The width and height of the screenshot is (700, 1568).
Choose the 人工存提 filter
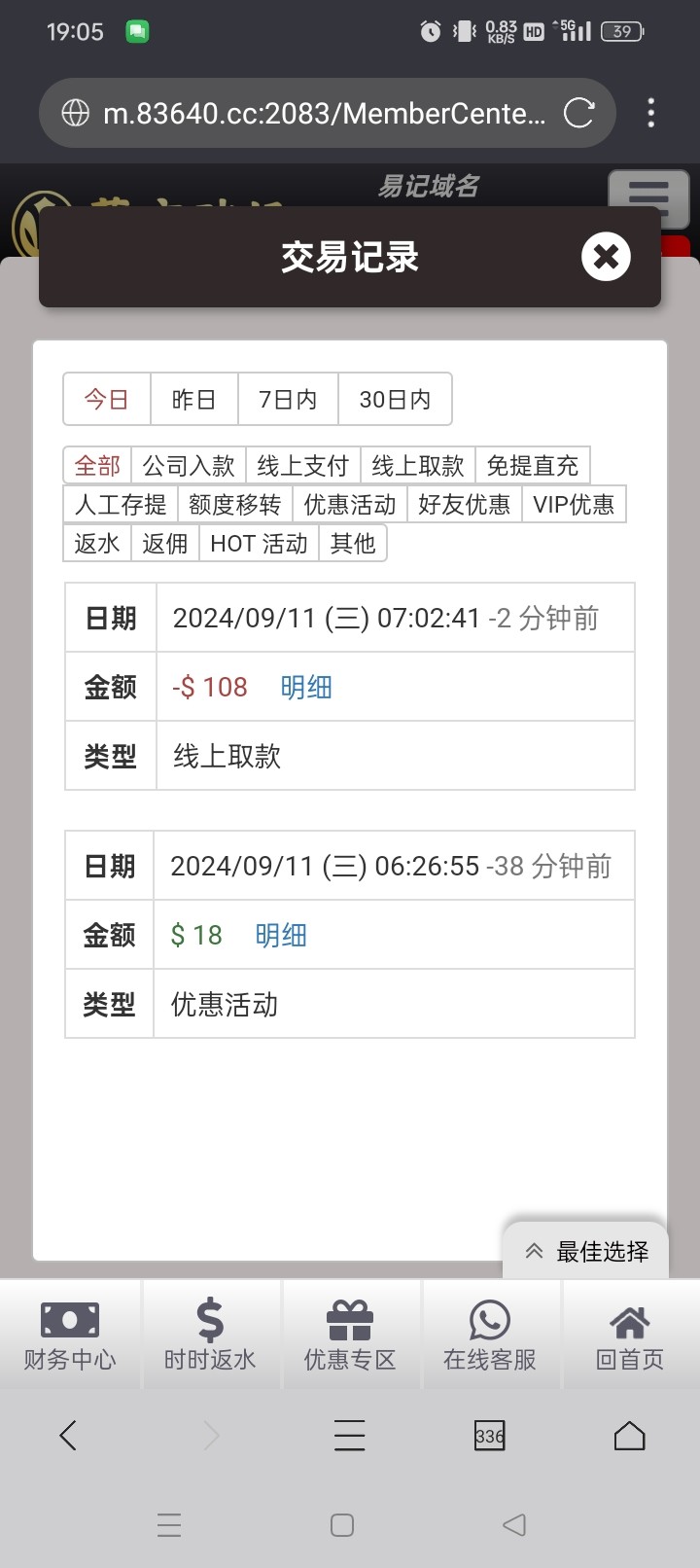(x=121, y=504)
